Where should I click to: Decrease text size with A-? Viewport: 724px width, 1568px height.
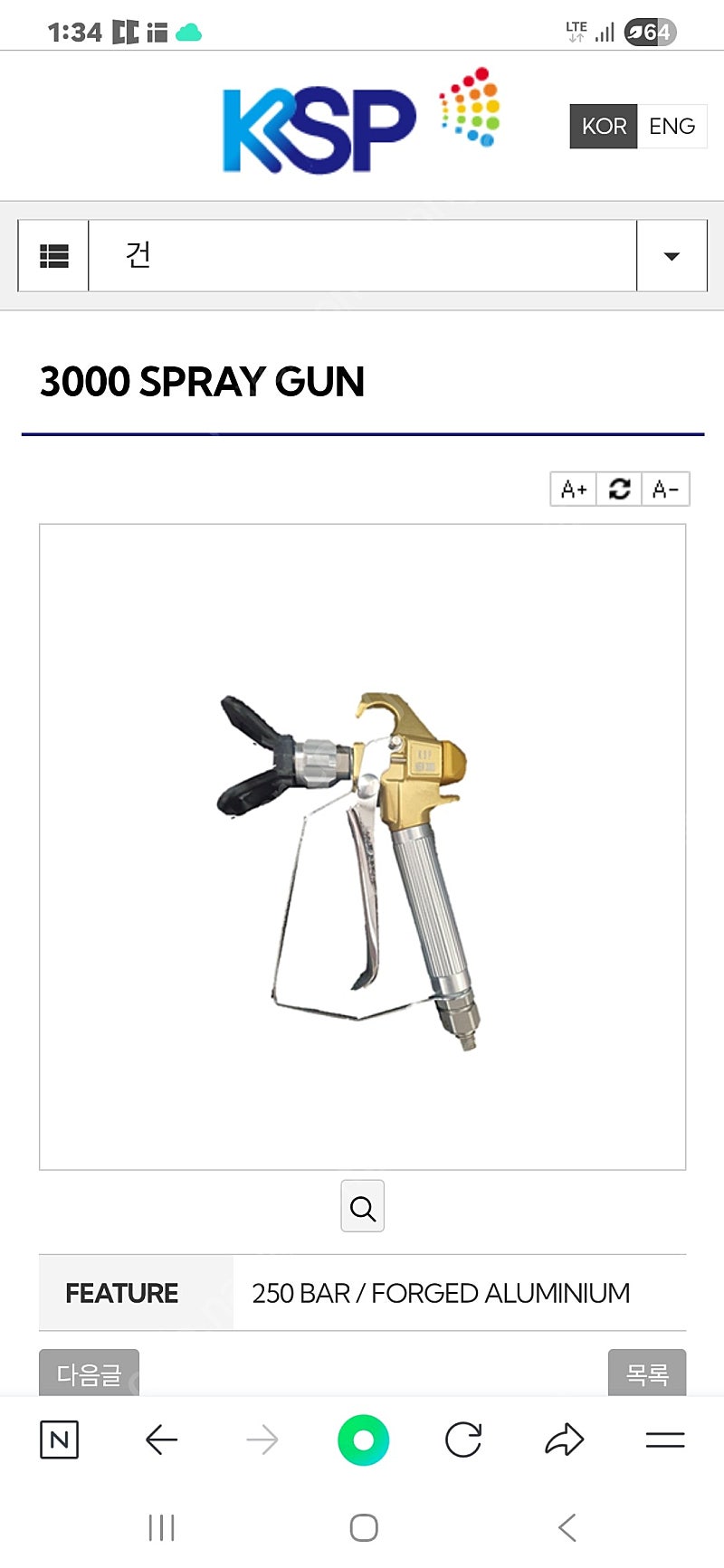click(665, 489)
